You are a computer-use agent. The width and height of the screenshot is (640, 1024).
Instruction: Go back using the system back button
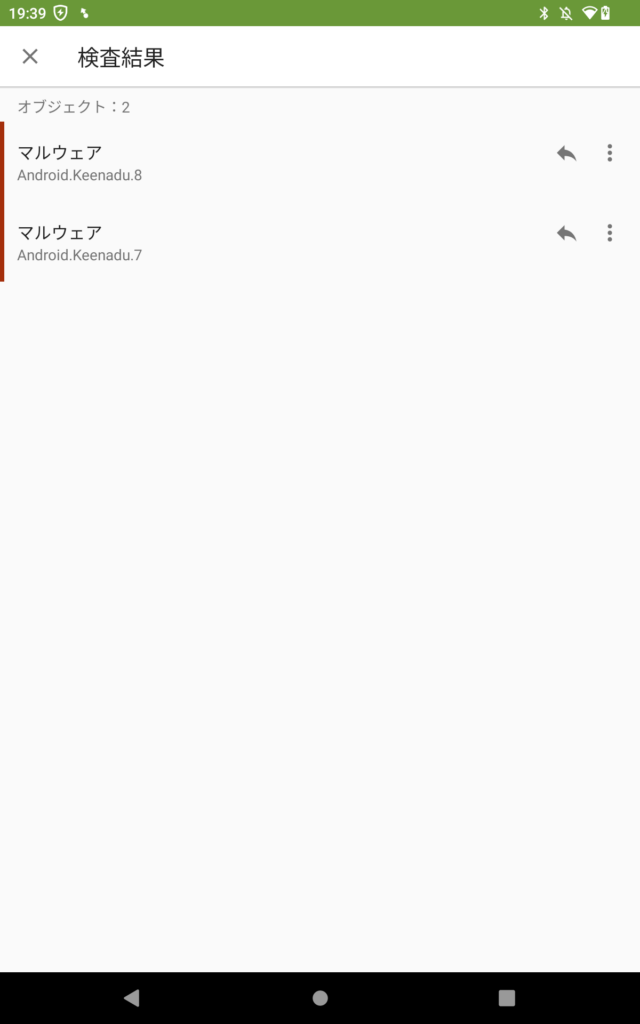131,997
